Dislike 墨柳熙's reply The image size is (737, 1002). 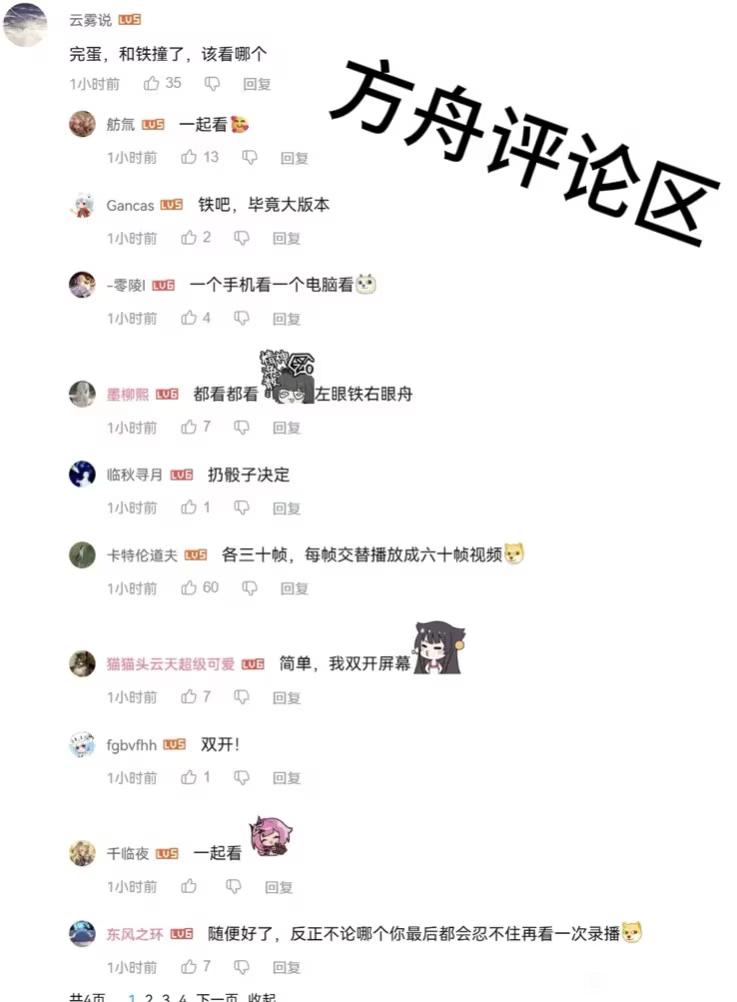(x=241, y=428)
